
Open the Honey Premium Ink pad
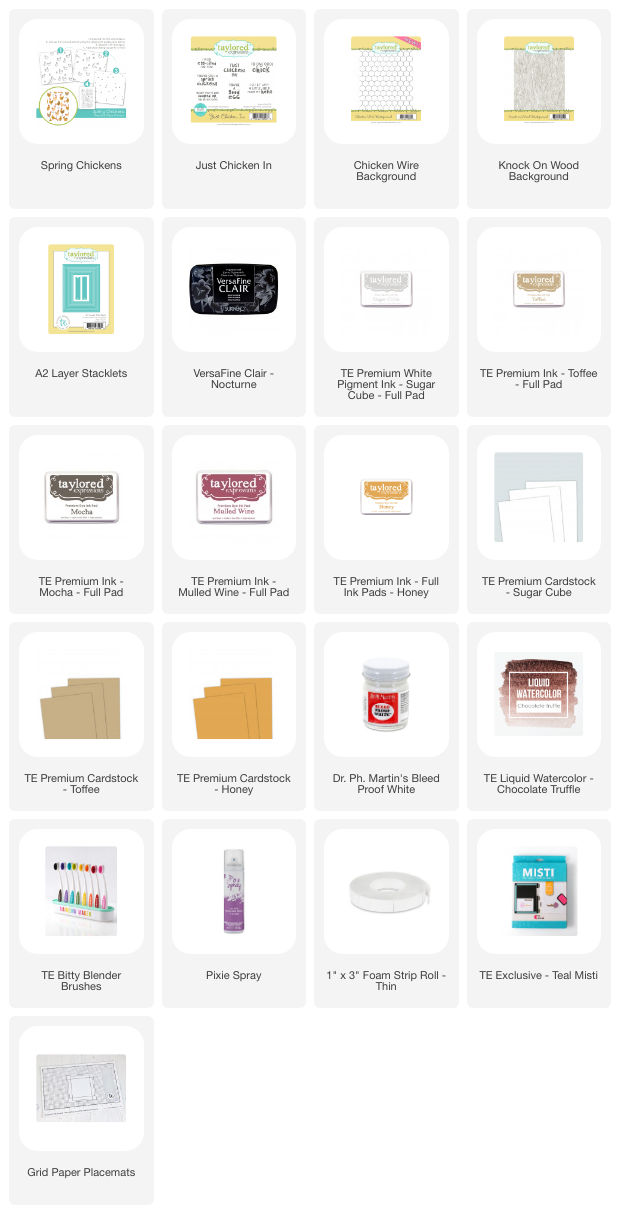386,497
